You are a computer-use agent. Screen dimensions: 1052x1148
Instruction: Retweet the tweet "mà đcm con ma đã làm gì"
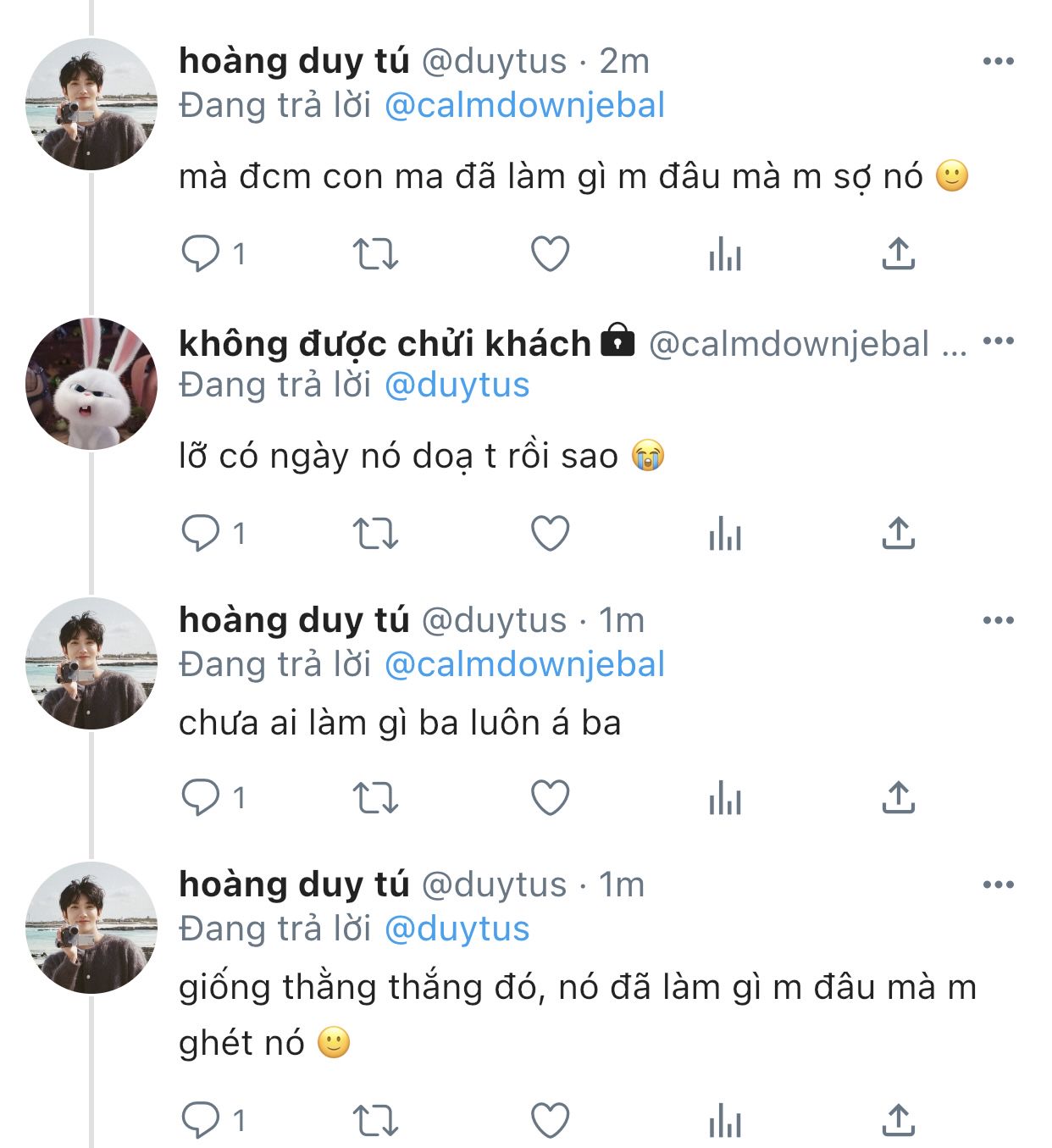[375, 253]
